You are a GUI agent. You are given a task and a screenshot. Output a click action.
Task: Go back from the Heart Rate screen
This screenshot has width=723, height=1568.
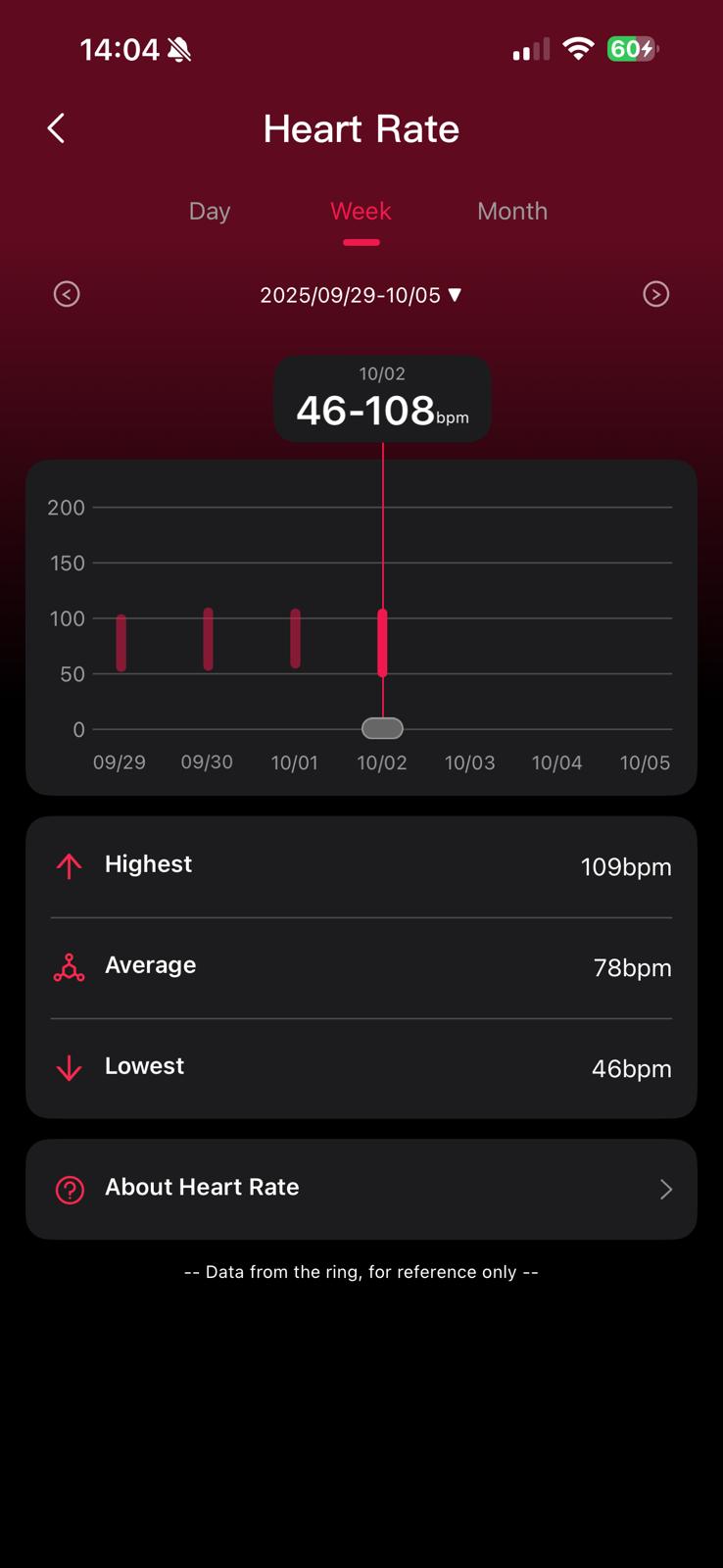click(x=57, y=128)
